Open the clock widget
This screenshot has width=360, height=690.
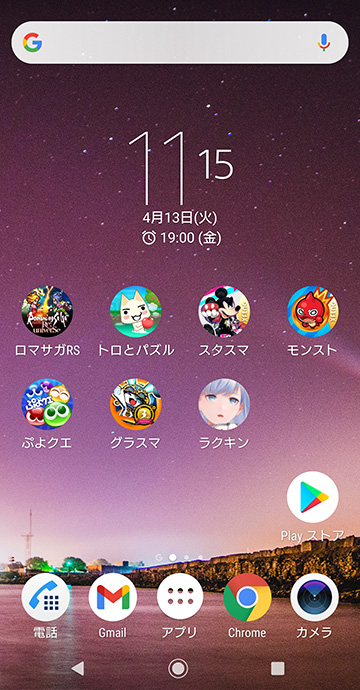click(x=180, y=187)
